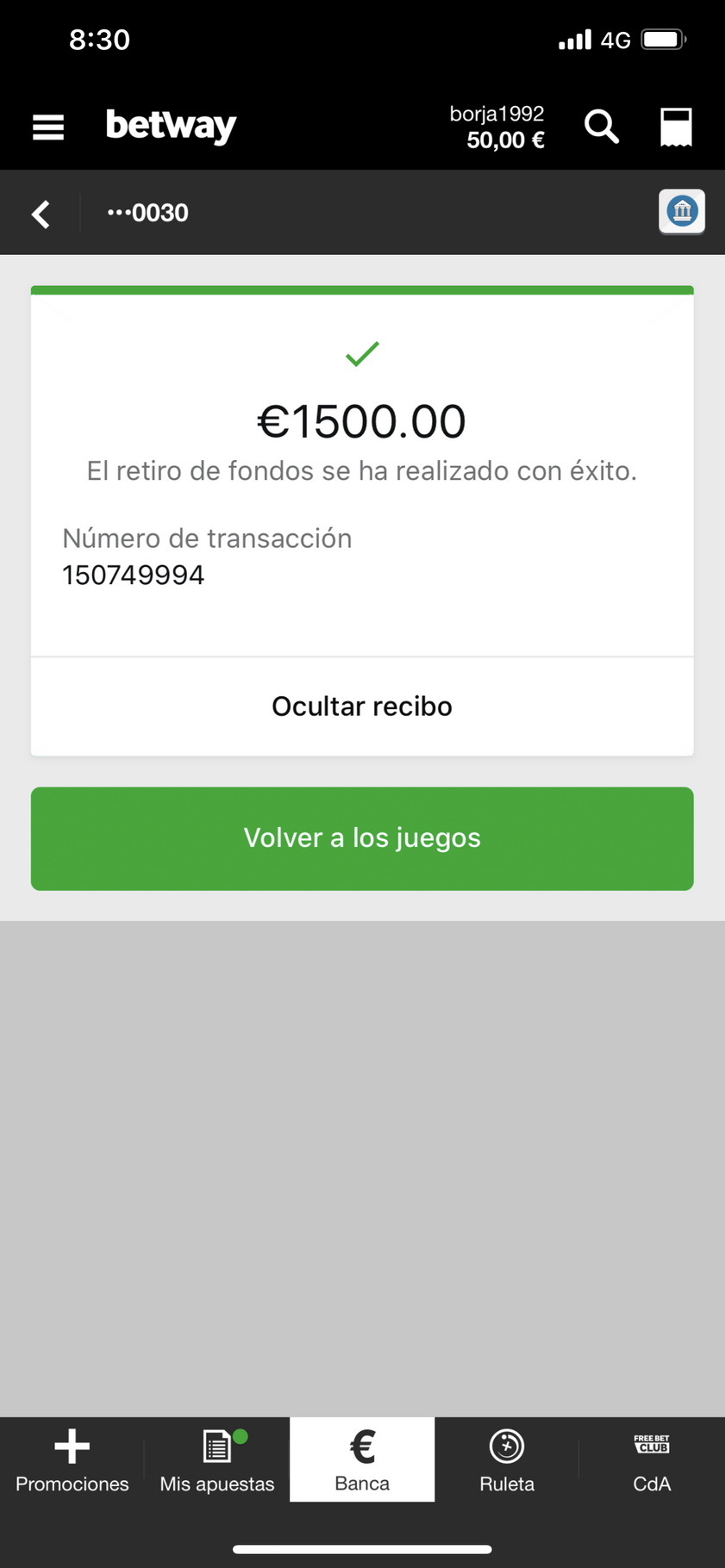The image size is (725, 1568).
Task: Go back with the arrow
Action: 41,214
